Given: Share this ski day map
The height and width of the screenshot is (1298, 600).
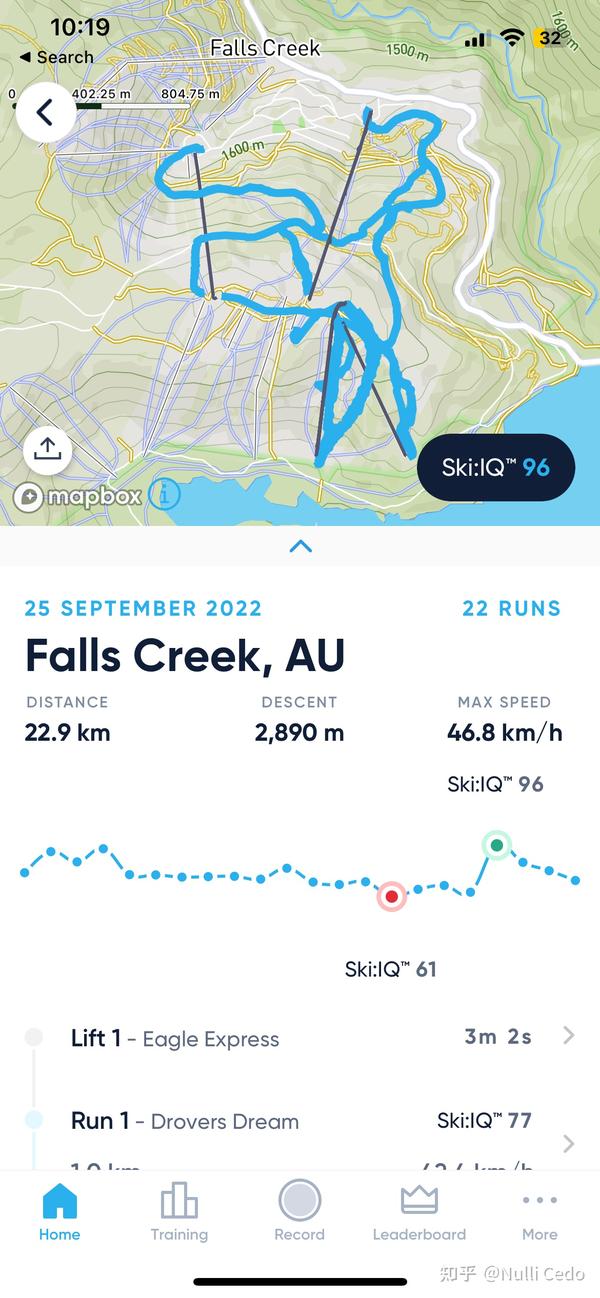Looking at the screenshot, I should (x=48, y=451).
